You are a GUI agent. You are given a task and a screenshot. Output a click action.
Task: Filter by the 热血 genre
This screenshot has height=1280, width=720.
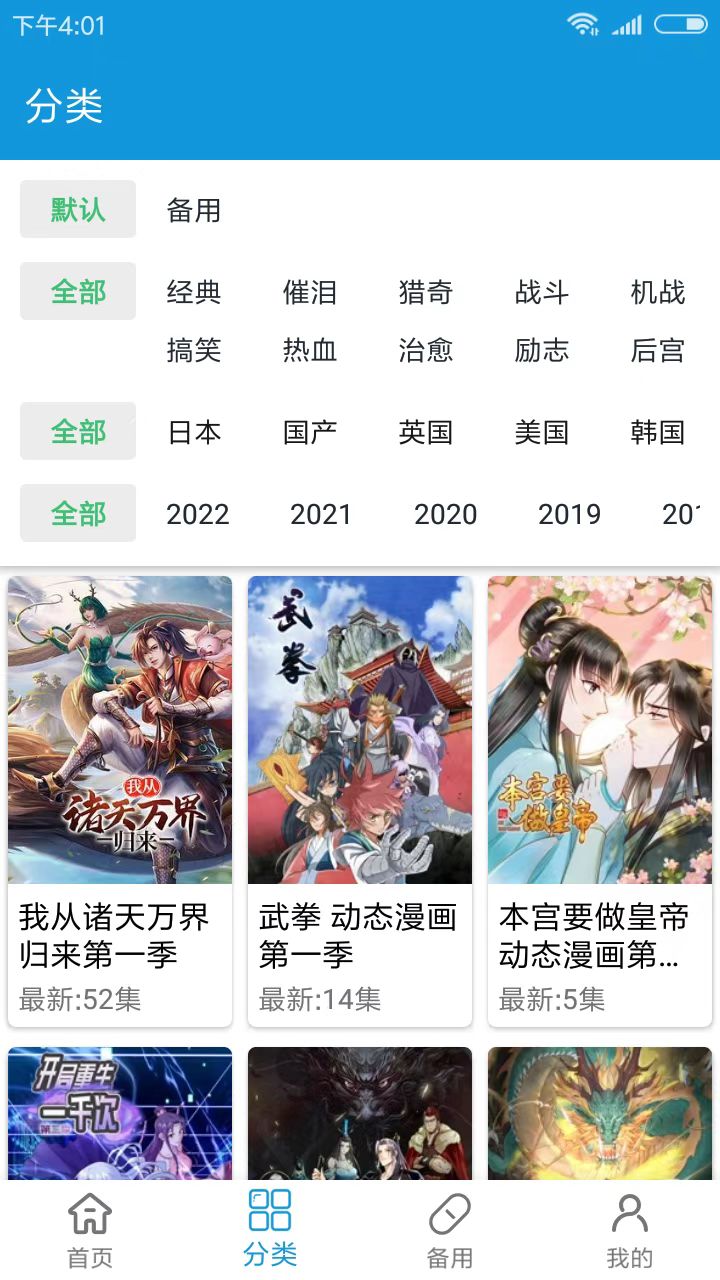tap(309, 350)
